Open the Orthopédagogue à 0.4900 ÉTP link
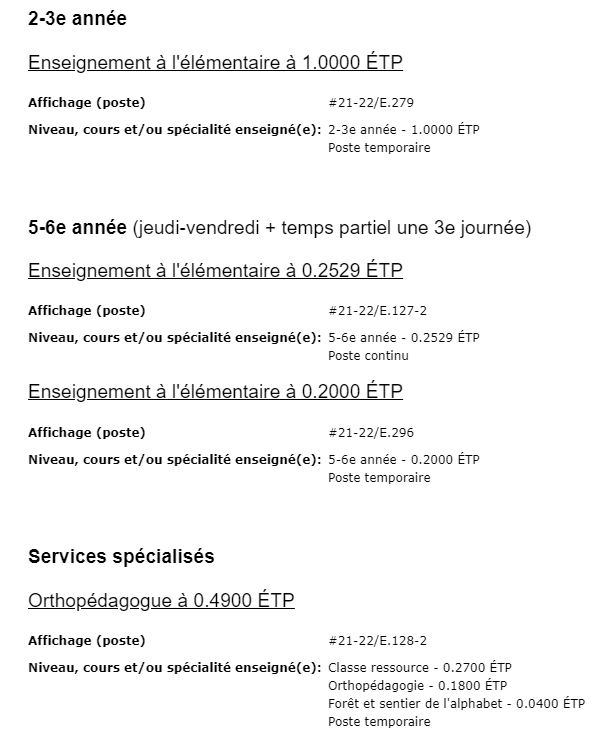612x756 pixels. pos(161,601)
